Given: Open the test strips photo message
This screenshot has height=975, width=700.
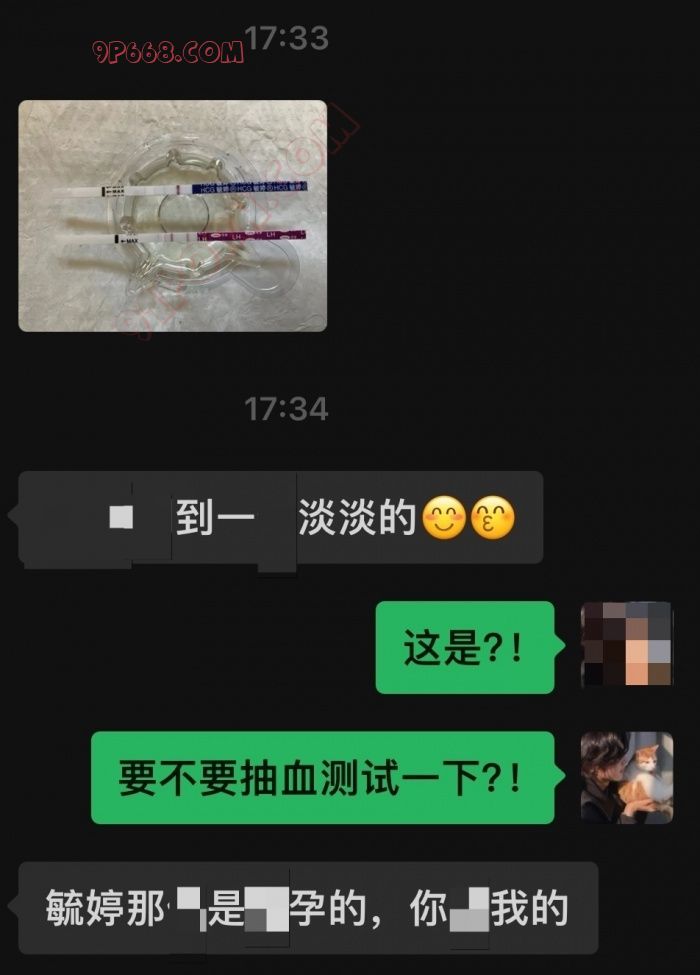Looking at the screenshot, I should [172, 215].
